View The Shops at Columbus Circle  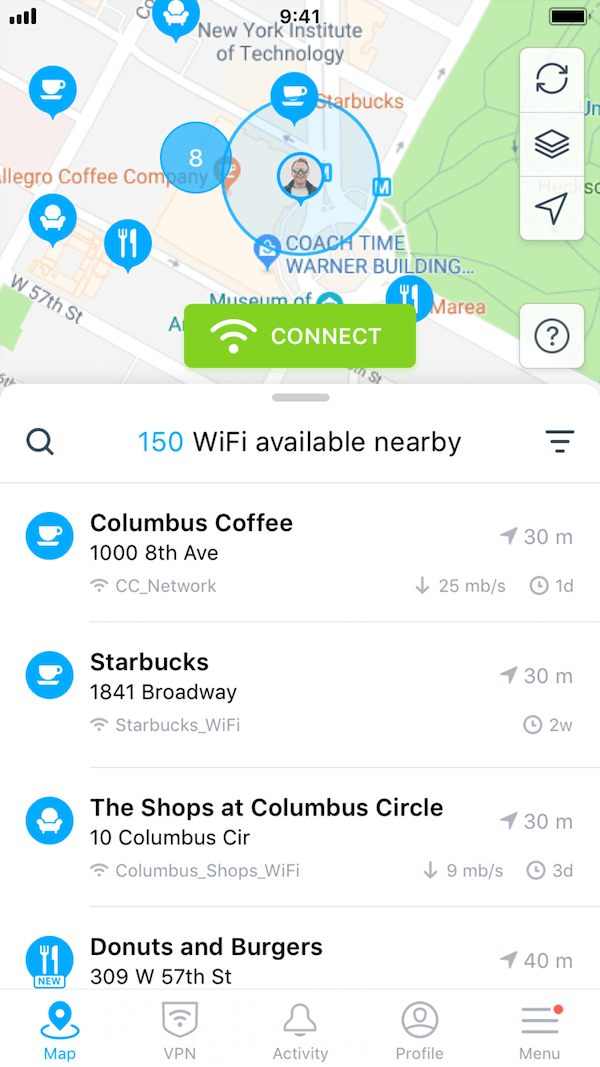coord(300,837)
